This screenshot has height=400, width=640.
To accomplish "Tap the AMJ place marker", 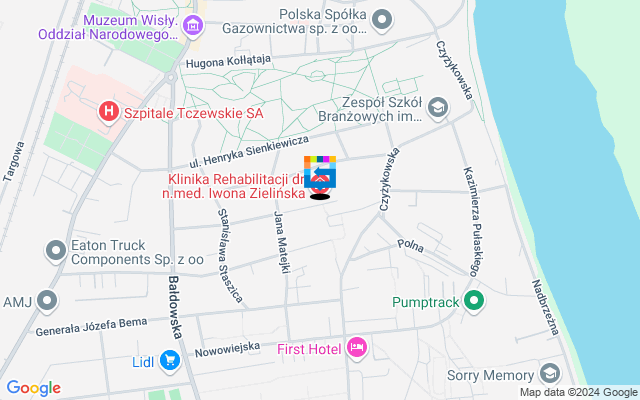I will (x=46, y=301).
